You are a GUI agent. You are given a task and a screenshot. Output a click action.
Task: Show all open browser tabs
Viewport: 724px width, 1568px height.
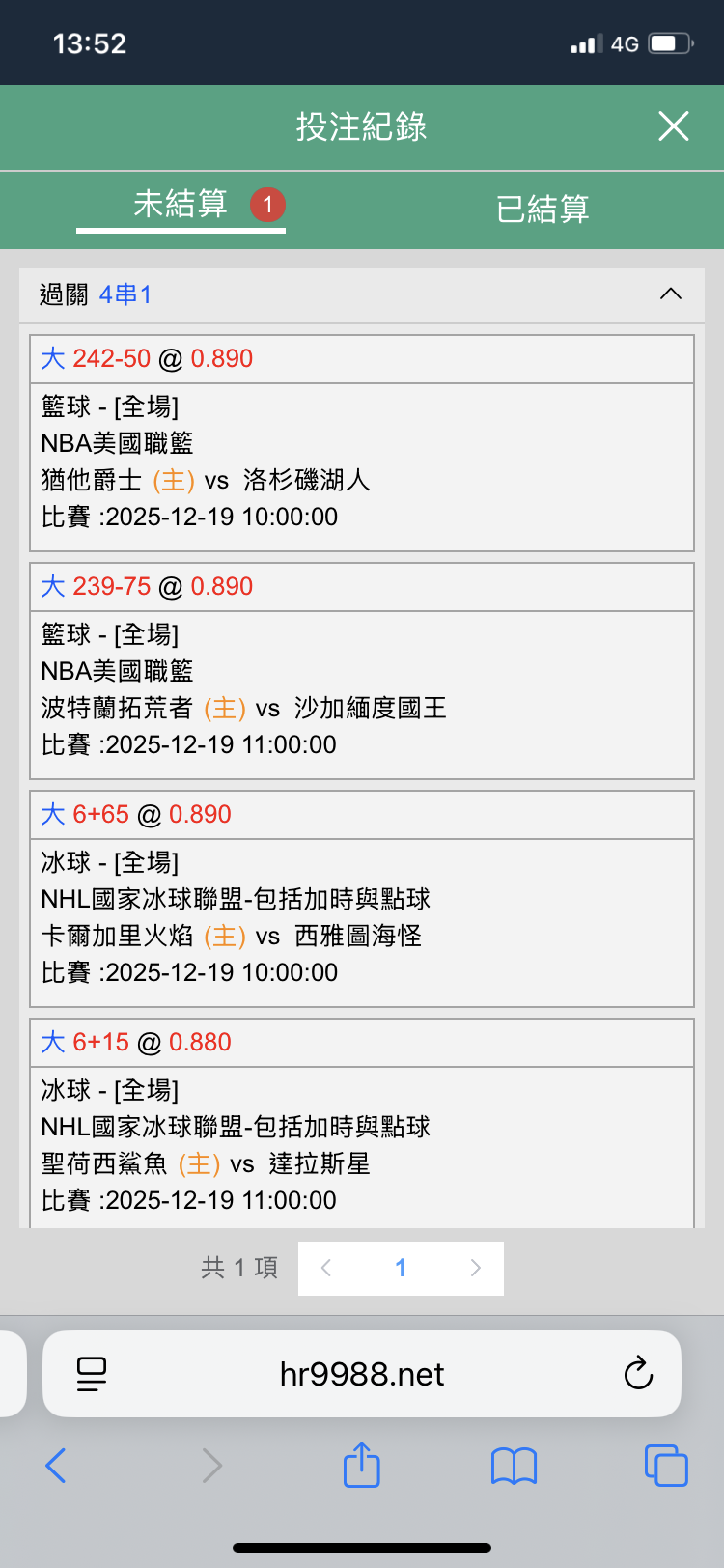[666, 1466]
